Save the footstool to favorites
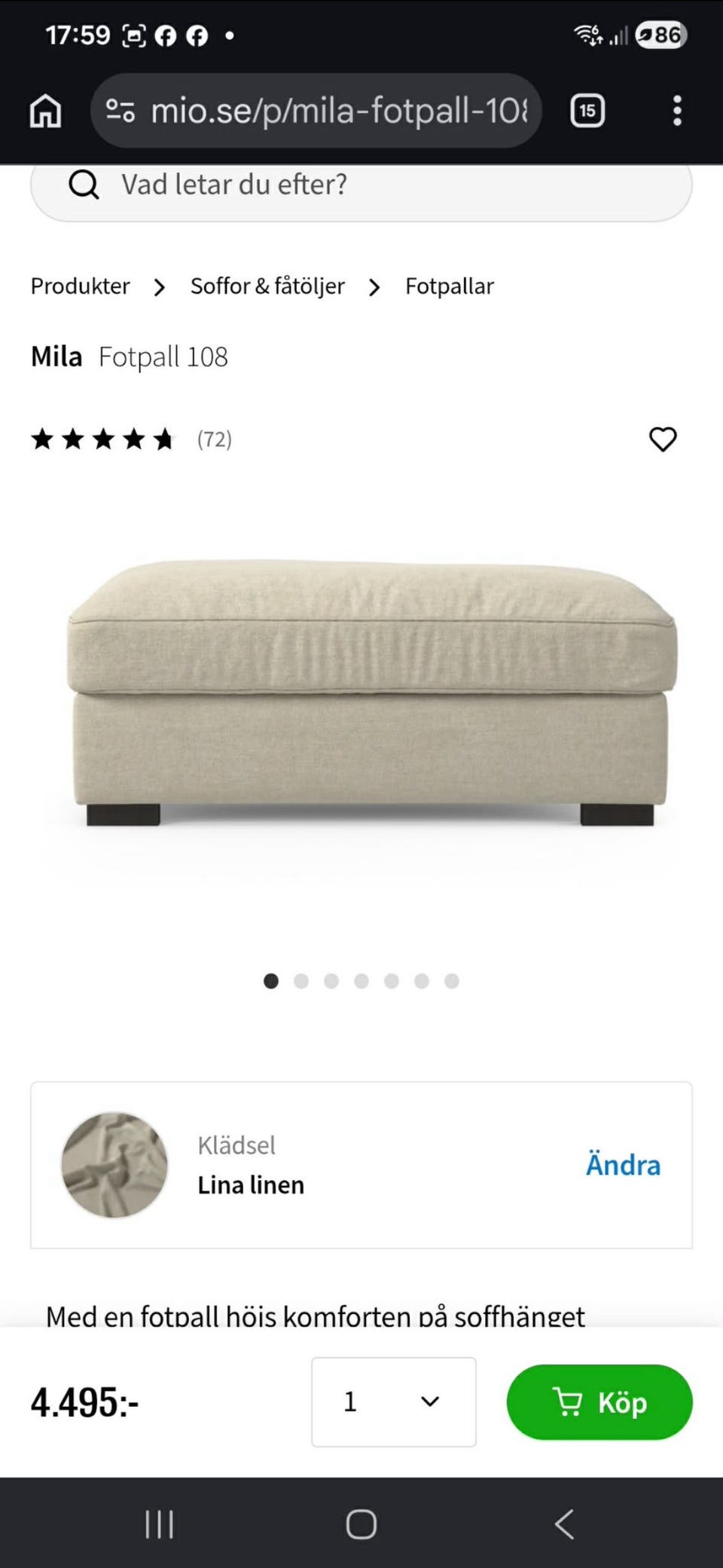723x1568 pixels. [663, 439]
